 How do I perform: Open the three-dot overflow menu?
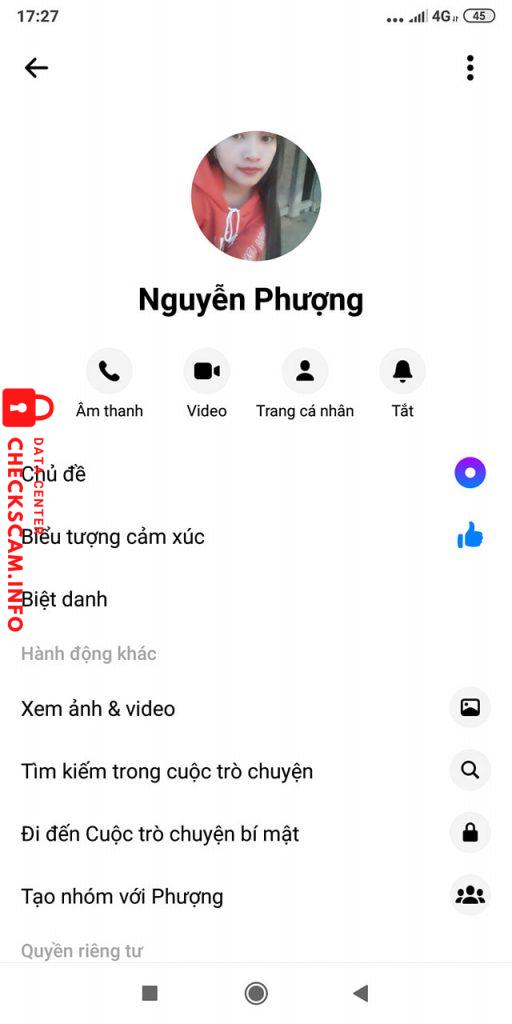point(470,68)
